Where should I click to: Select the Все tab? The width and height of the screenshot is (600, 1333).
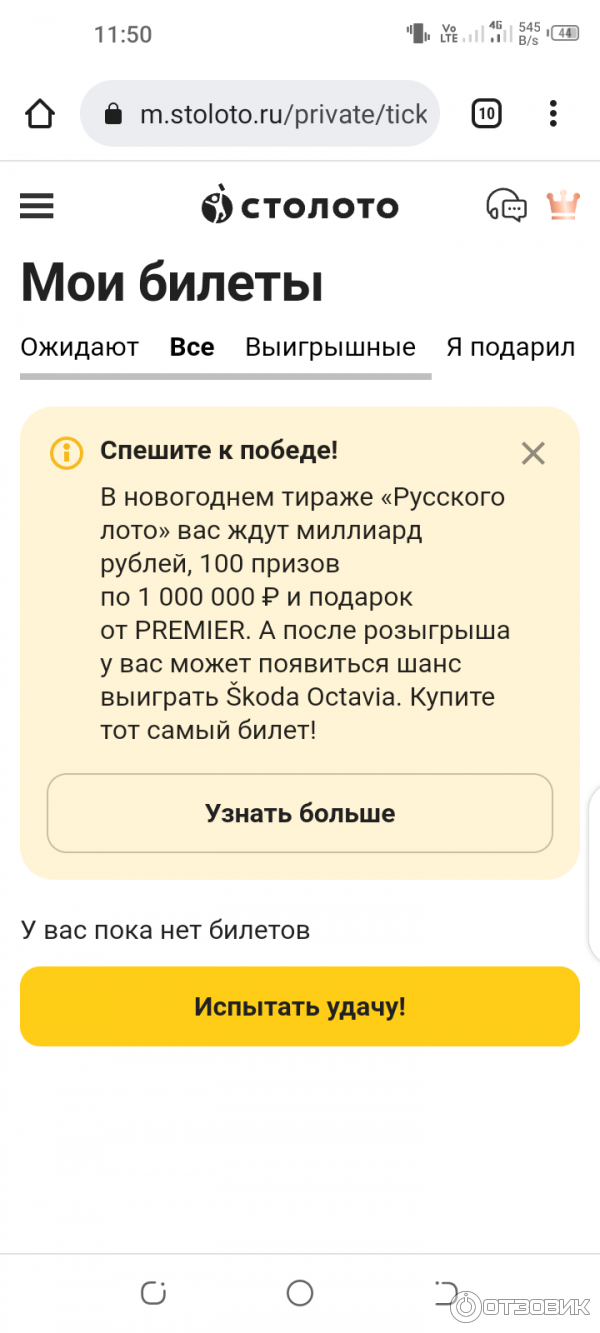coord(192,347)
